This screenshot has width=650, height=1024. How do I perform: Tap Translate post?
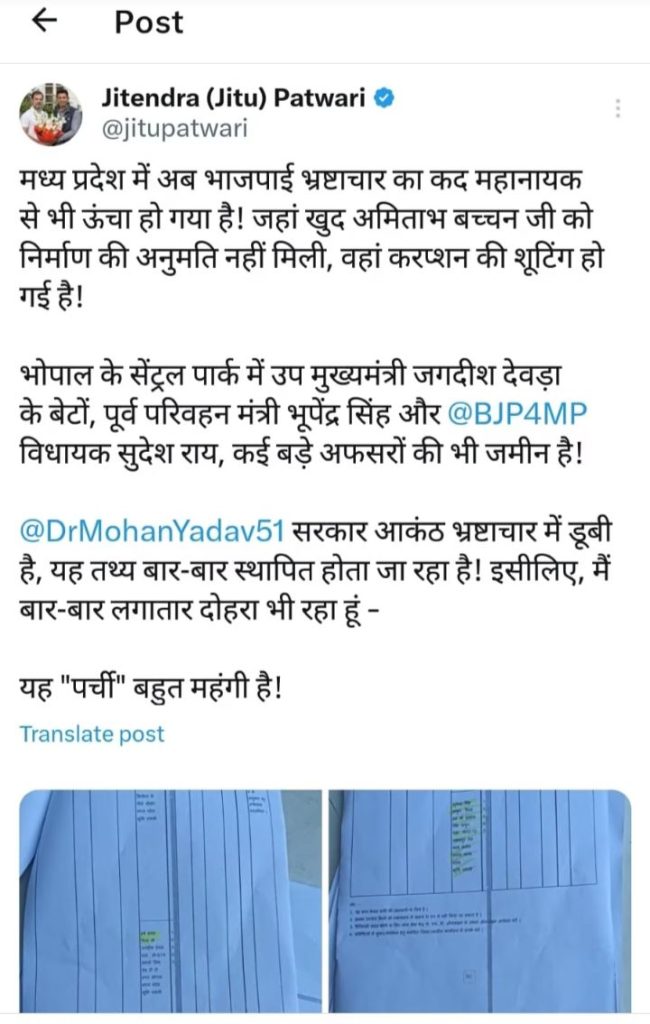point(92,734)
